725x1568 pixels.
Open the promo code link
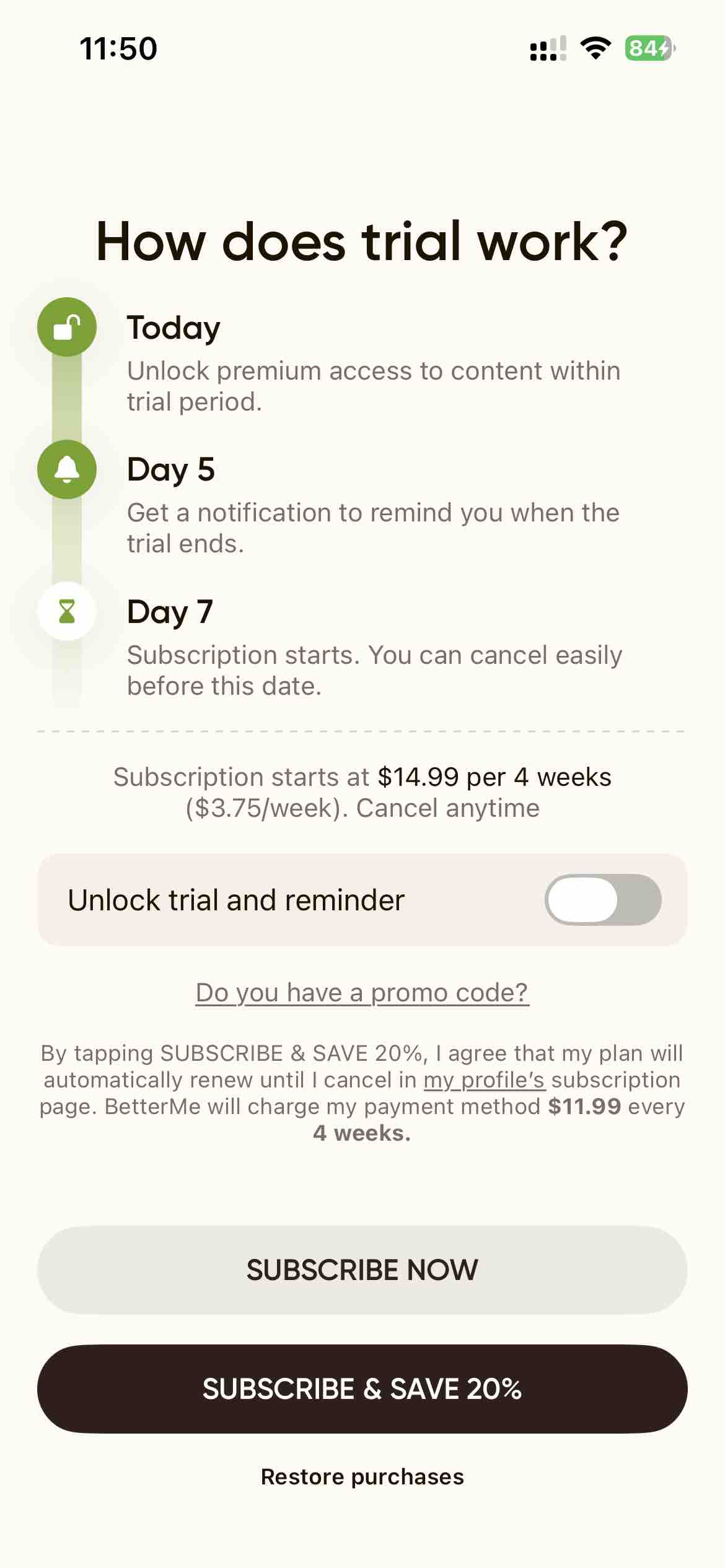point(362,993)
